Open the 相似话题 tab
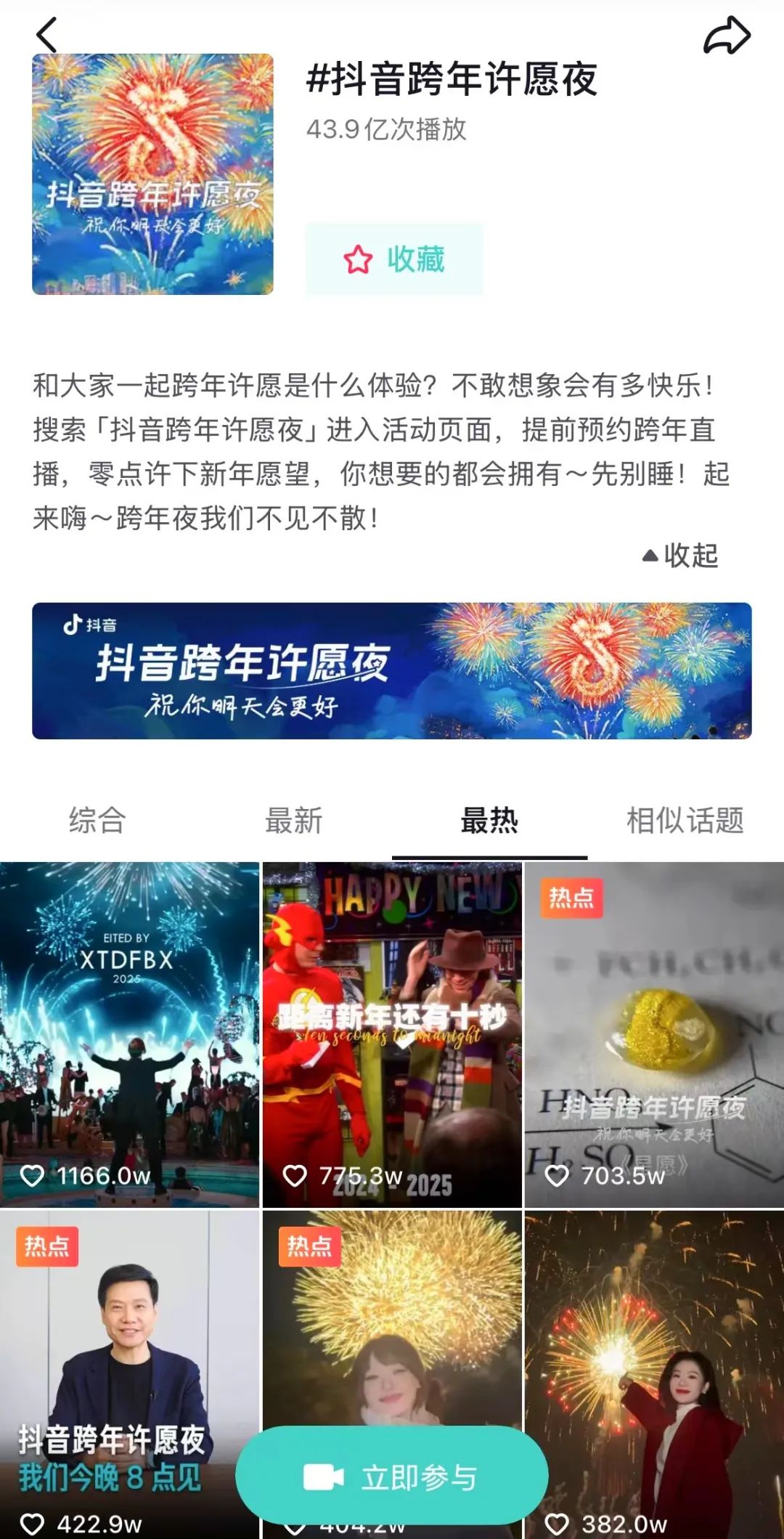Image resolution: width=784 pixels, height=1539 pixels. pyautogui.click(x=685, y=821)
